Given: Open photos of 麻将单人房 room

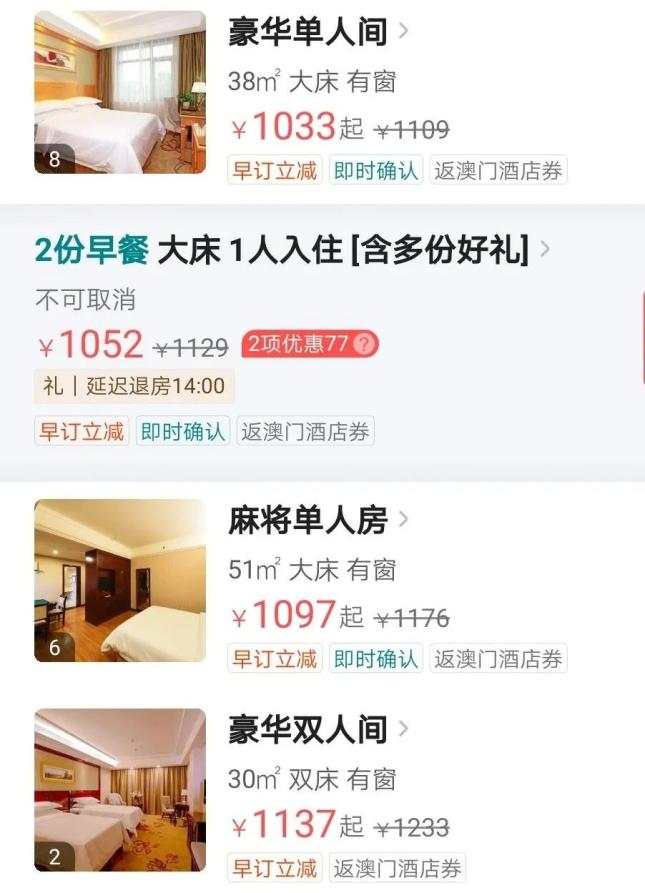Looking at the screenshot, I should [120, 580].
